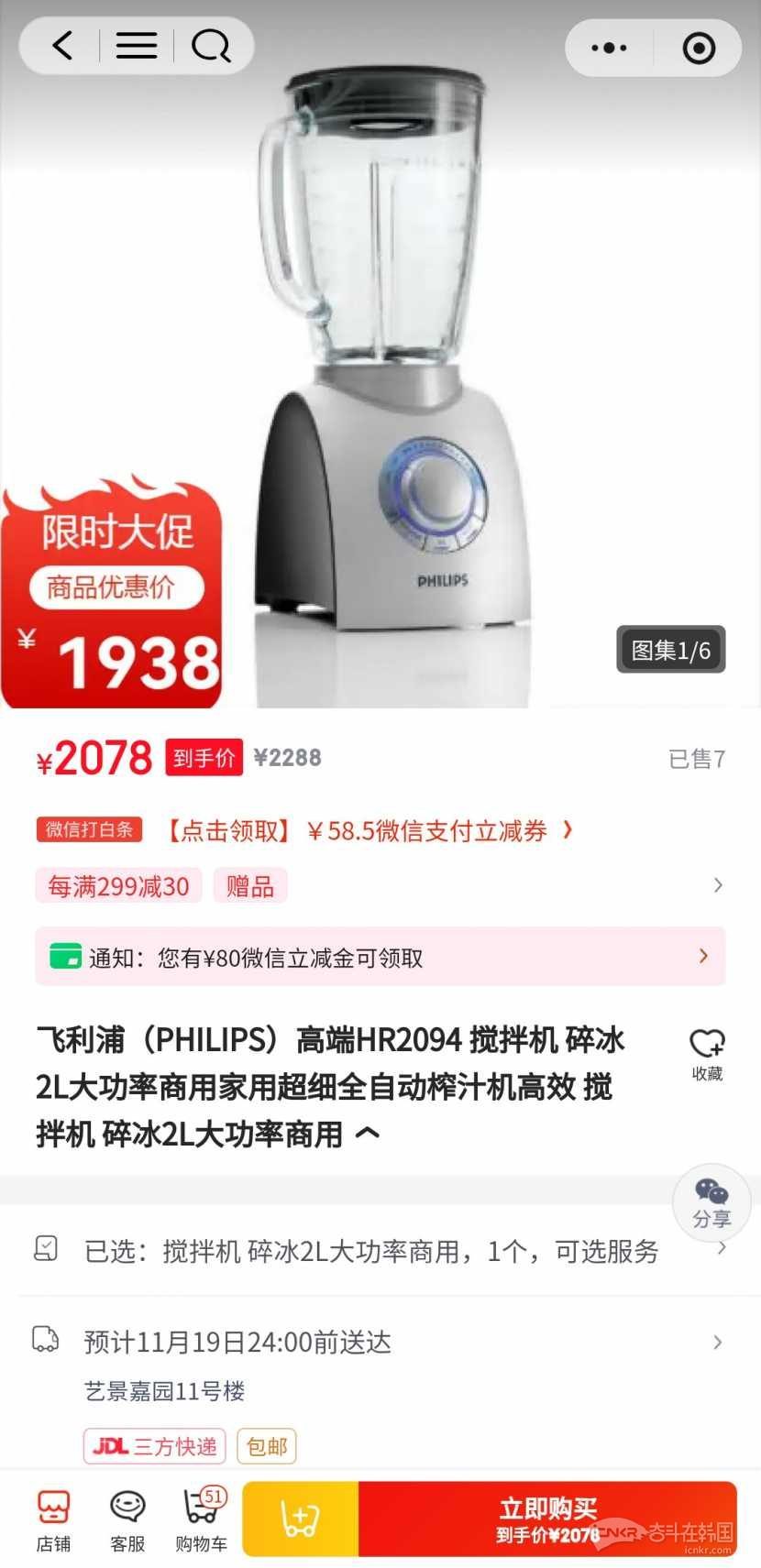Tap the back arrow at top left

pos(61,45)
